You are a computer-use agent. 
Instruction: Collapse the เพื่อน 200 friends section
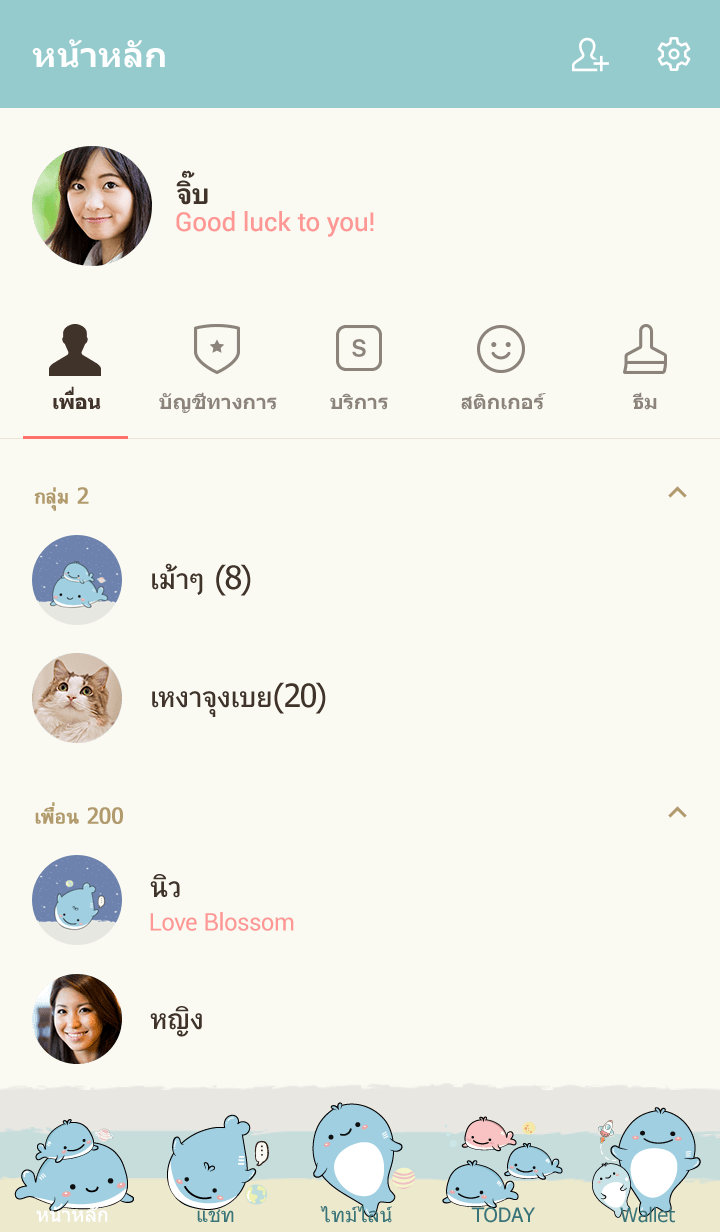tap(677, 812)
